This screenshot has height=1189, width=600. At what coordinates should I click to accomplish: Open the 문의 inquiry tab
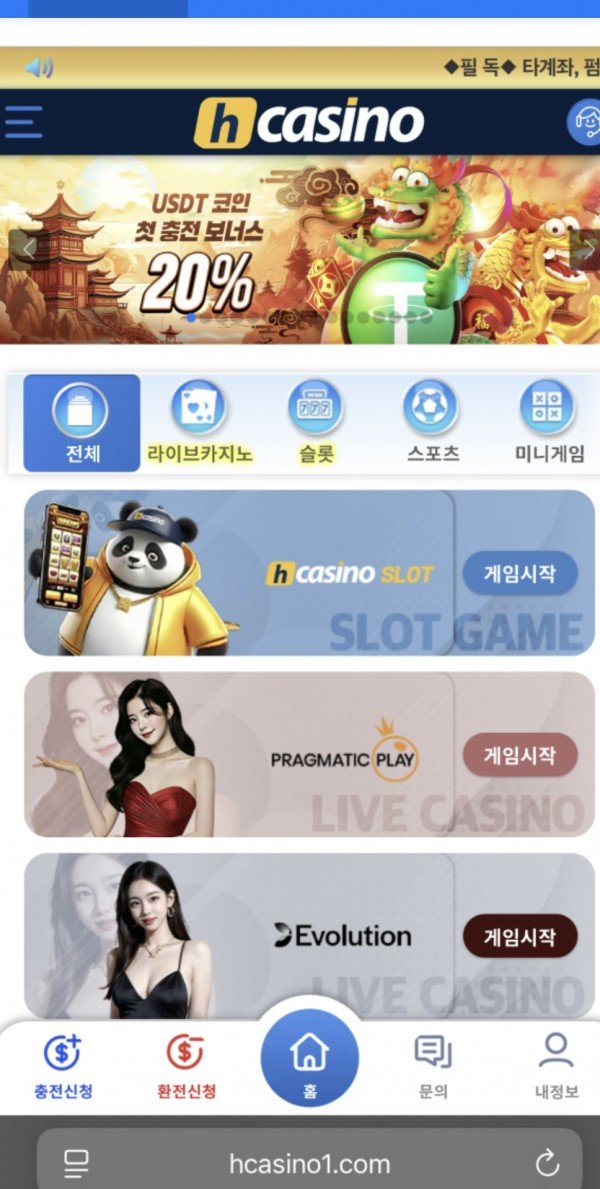(x=433, y=1066)
